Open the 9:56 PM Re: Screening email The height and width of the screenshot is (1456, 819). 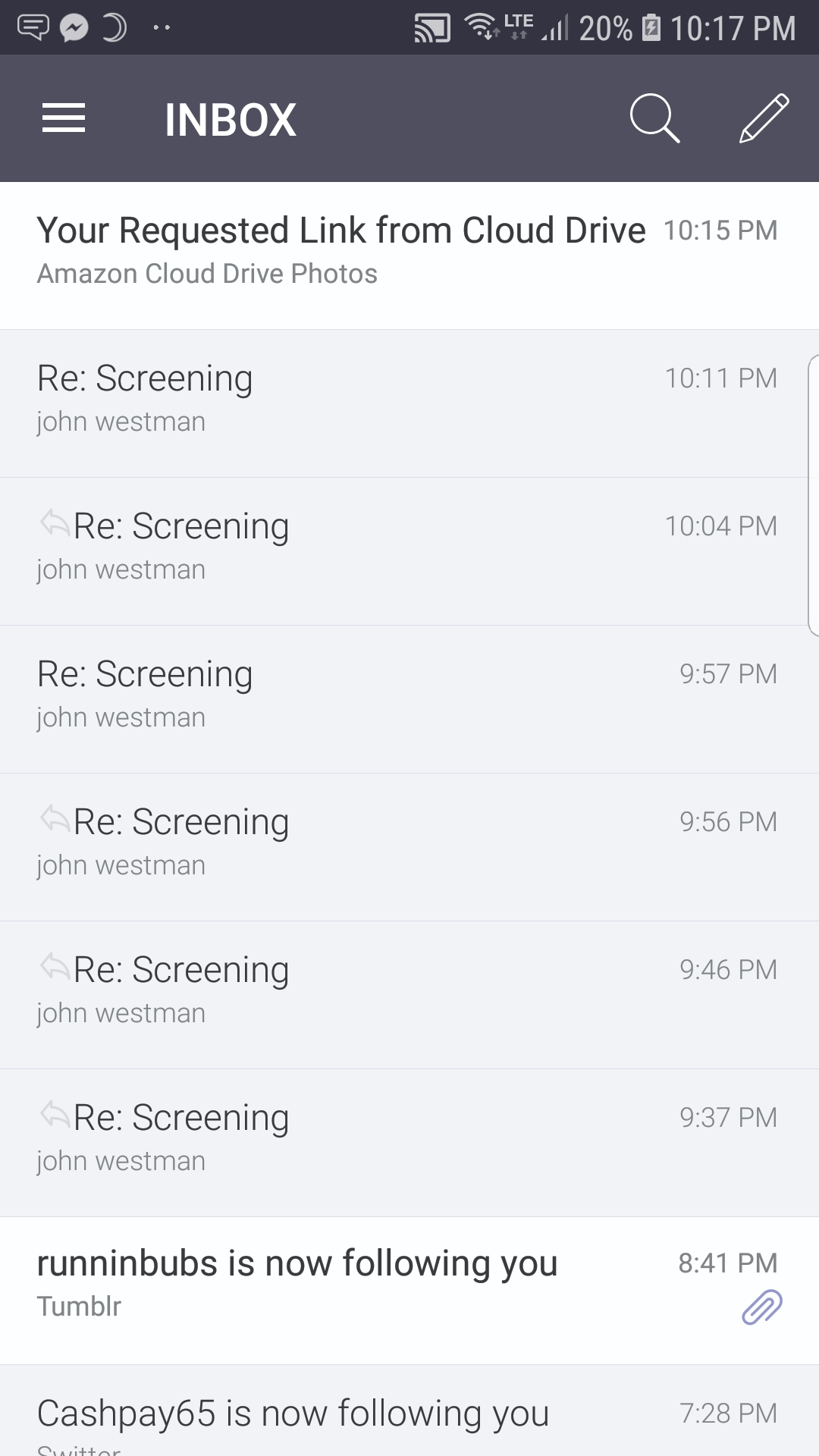coord(341,843)
